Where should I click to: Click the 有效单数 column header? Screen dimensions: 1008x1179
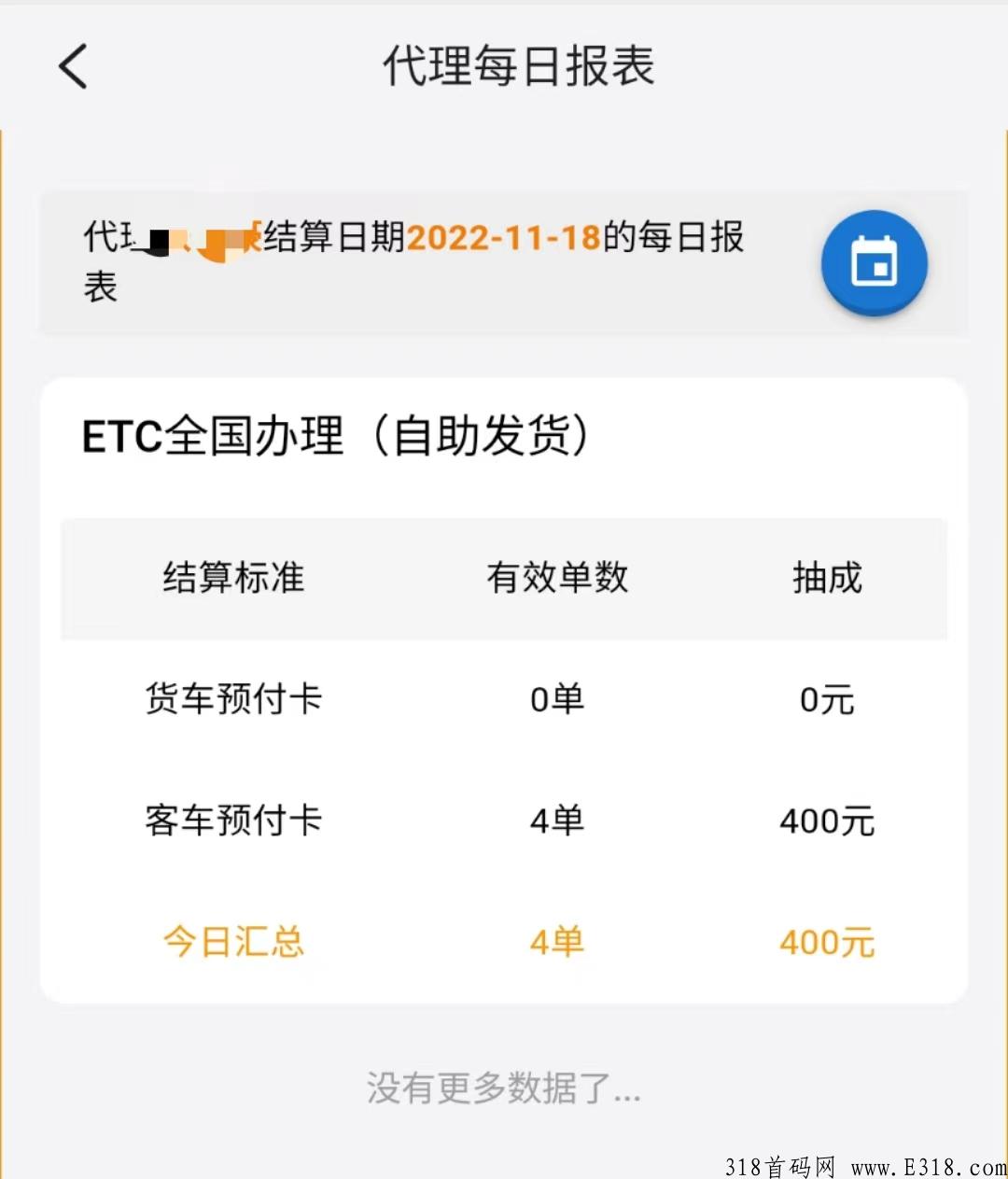[556, 579]
